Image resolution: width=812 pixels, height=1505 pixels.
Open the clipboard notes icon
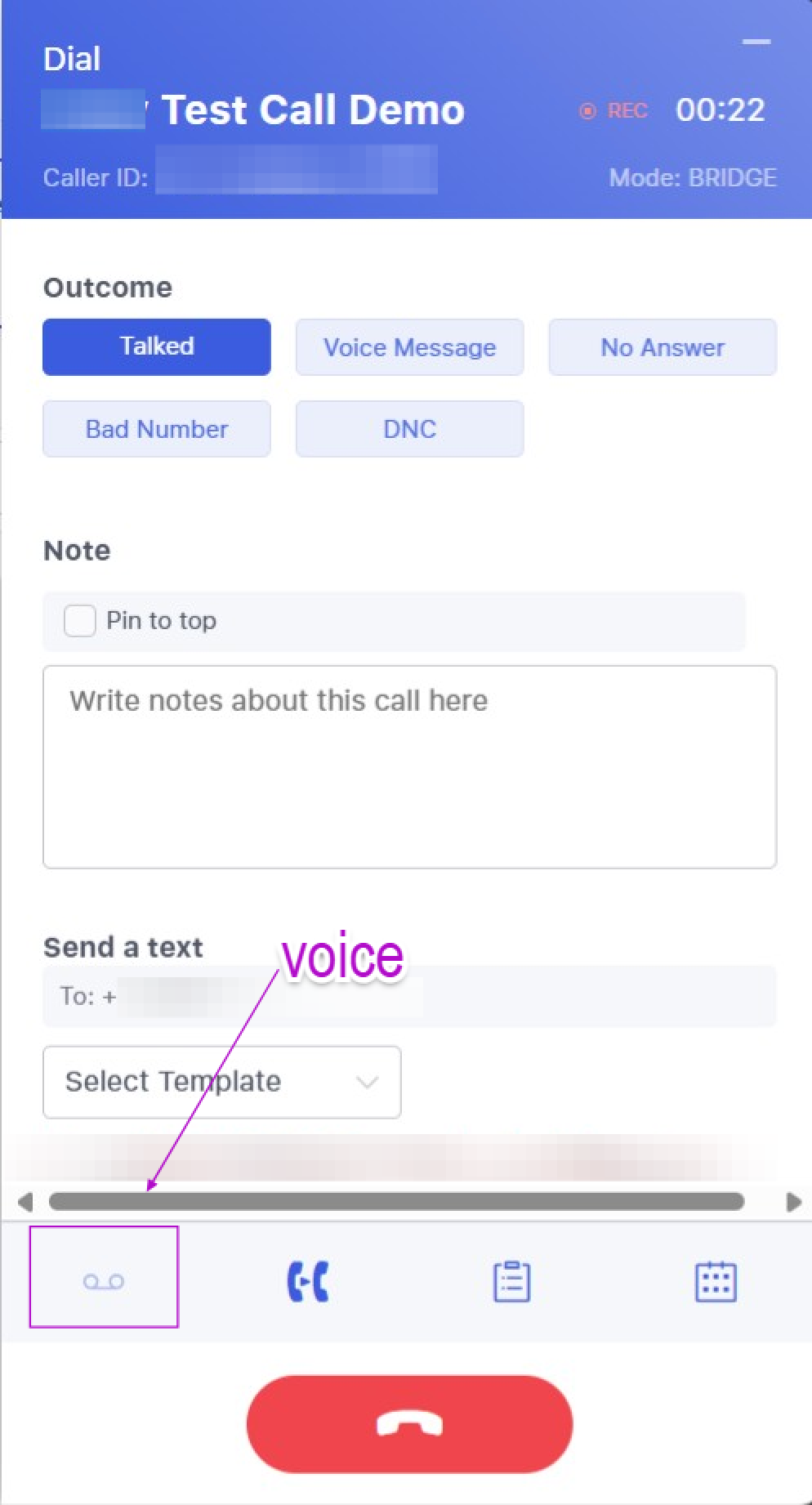click(511, 1281)
